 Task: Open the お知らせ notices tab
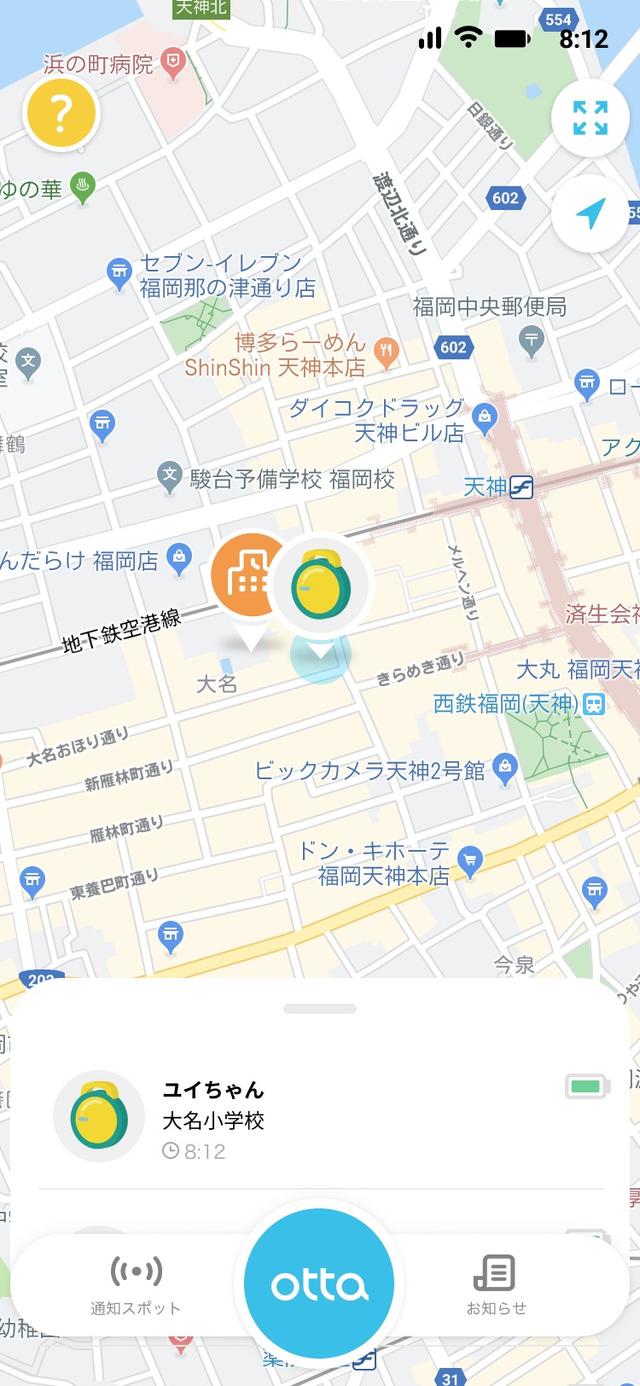pos(496,1284)
